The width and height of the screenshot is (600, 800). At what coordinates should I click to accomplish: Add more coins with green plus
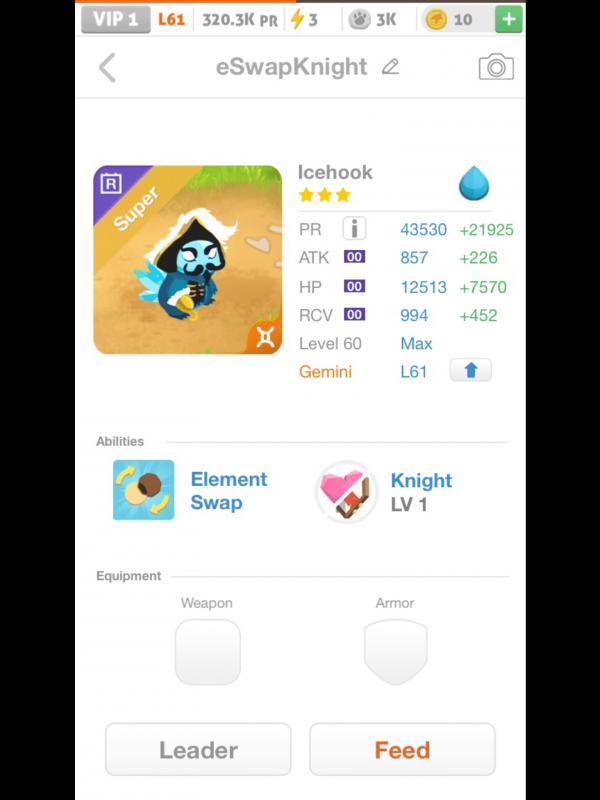[x=508, y=19]
